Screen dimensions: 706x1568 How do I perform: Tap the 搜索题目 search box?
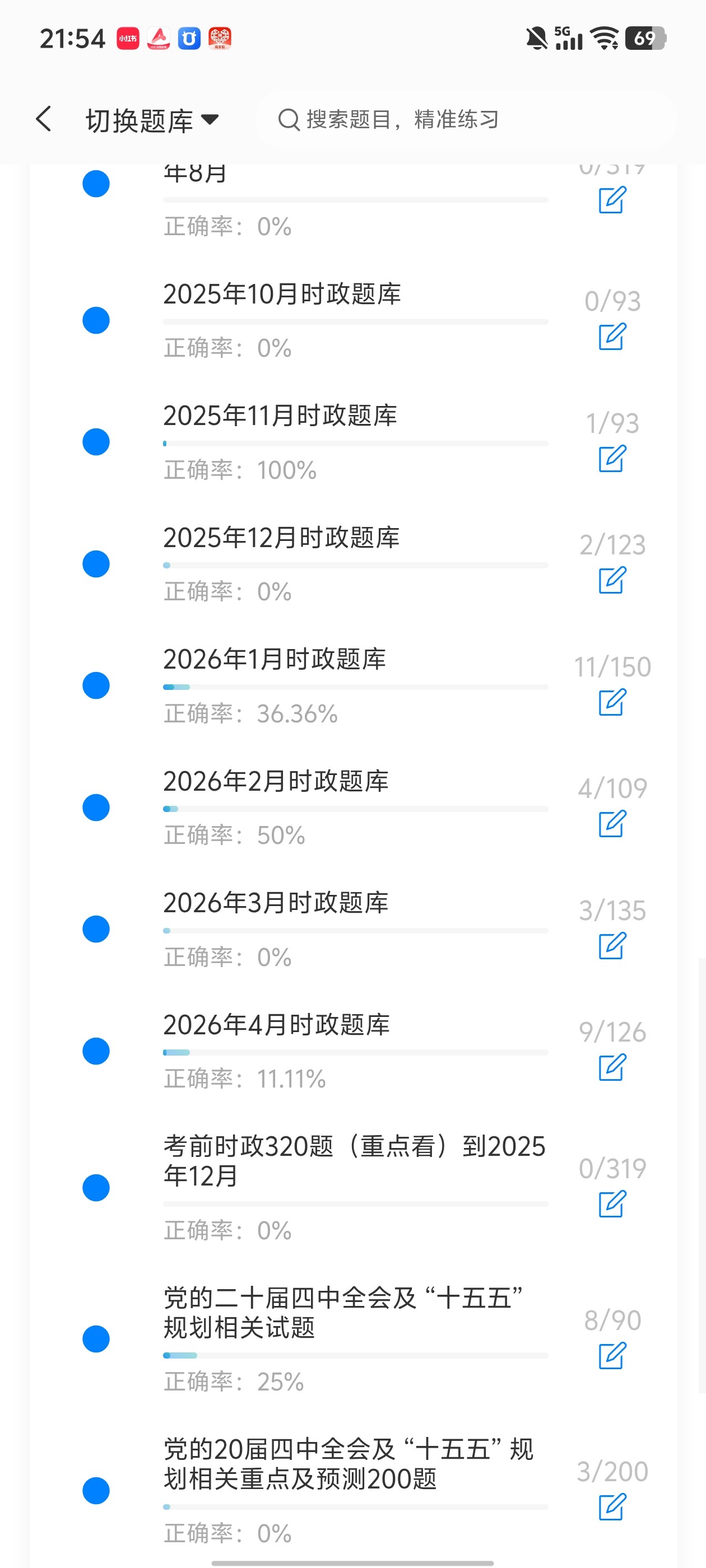466,119
